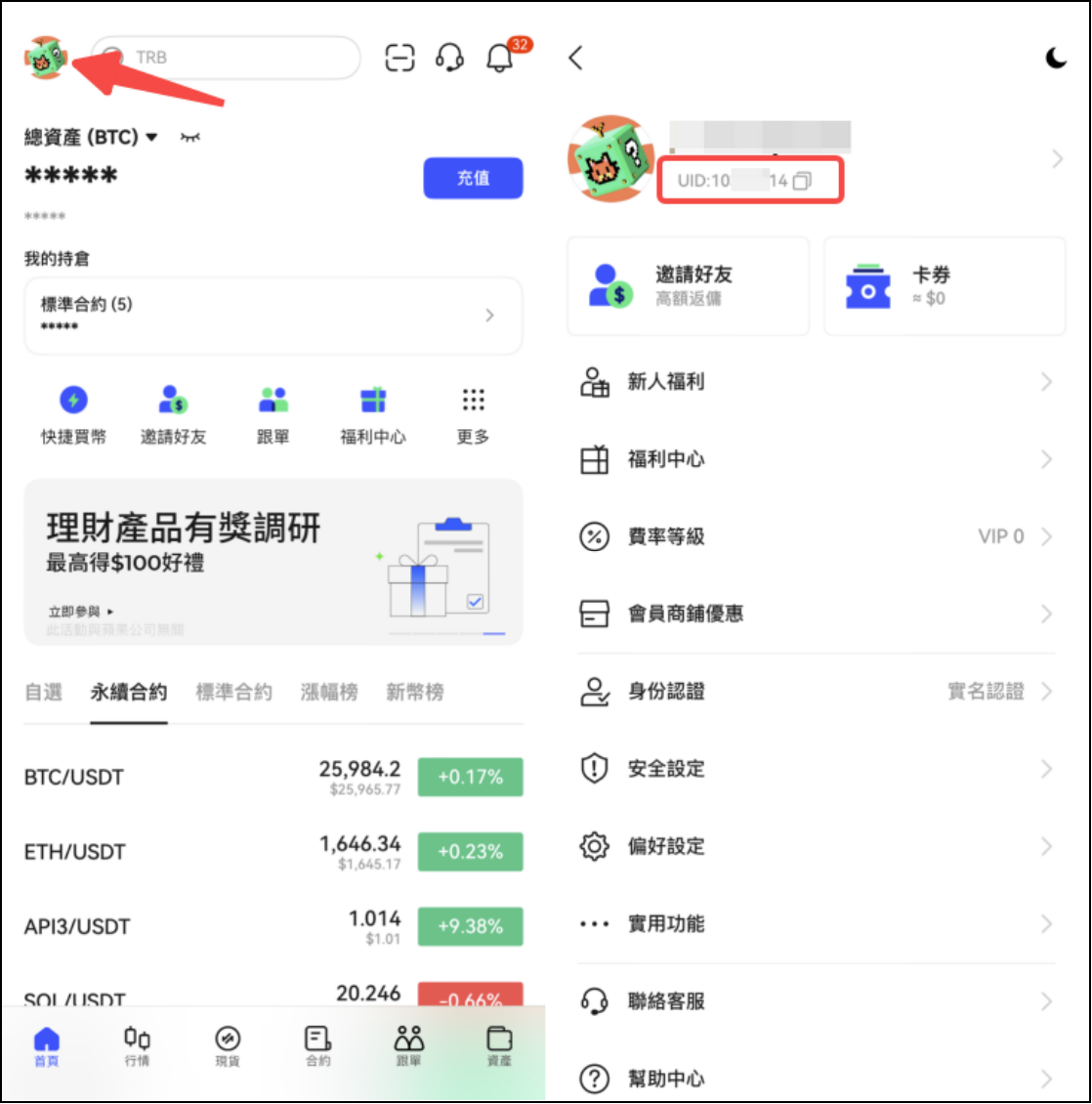This screenshot has width=1092, height=1104.
Task: Open the profile avatar at top left
Action: 46,59
